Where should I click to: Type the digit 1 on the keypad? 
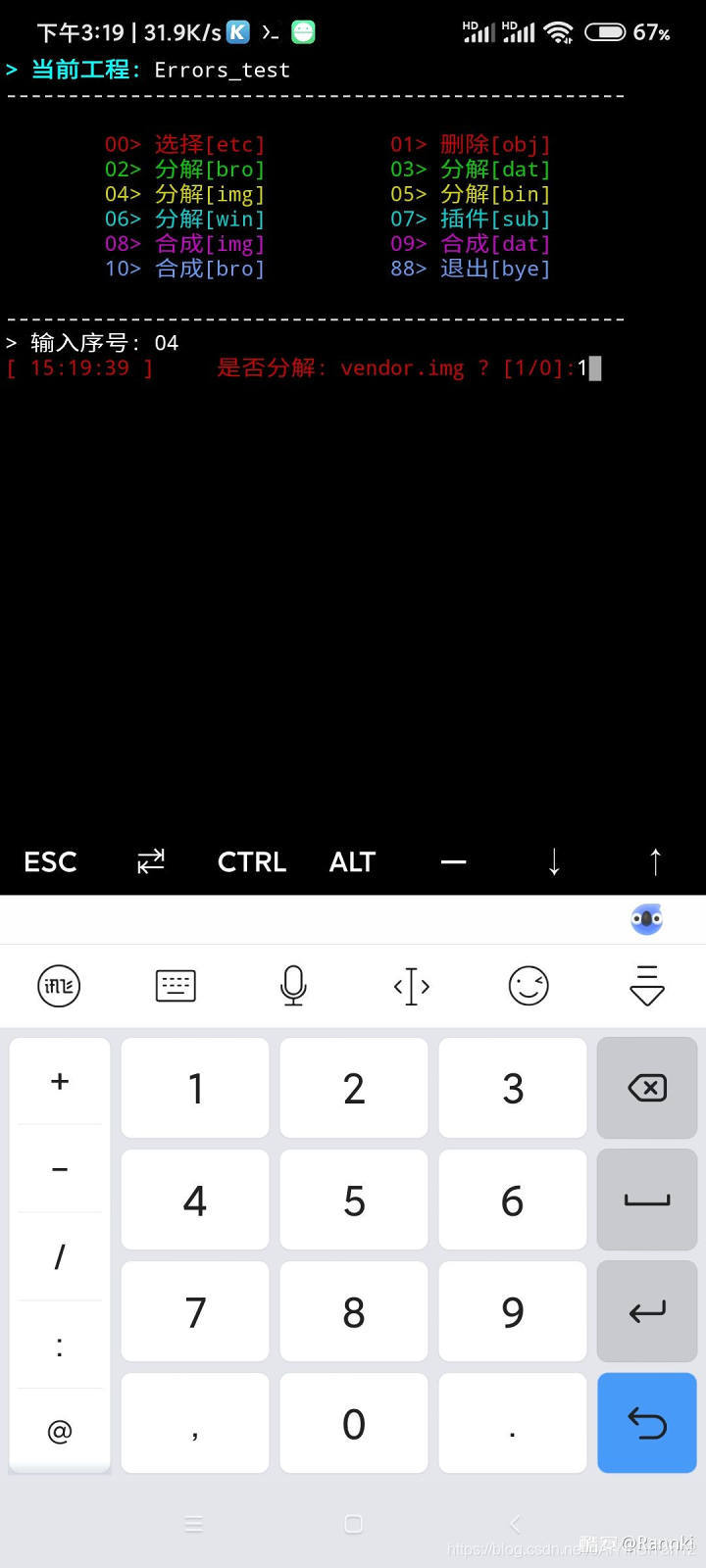pyautogui.click(x=195, y=1088)
